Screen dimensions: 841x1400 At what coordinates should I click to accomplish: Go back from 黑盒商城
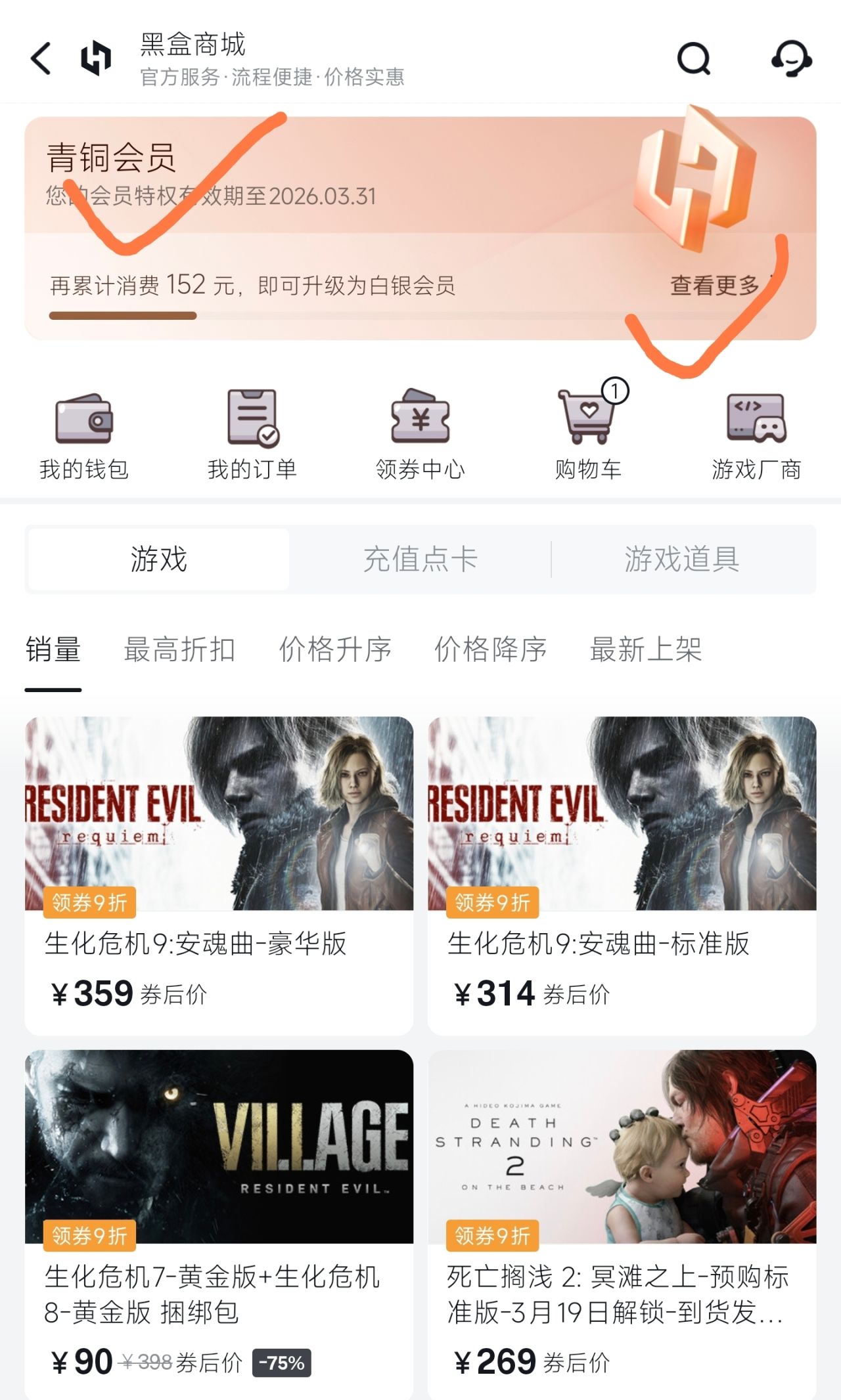coord(41,58)
